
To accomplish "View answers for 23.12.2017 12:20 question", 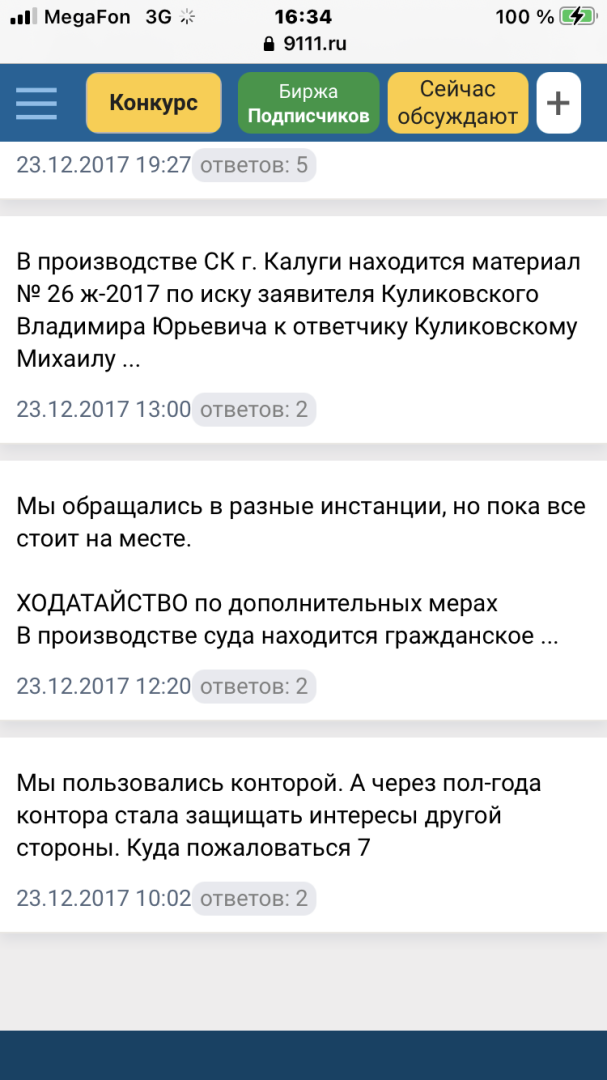I will coord(254,686).
